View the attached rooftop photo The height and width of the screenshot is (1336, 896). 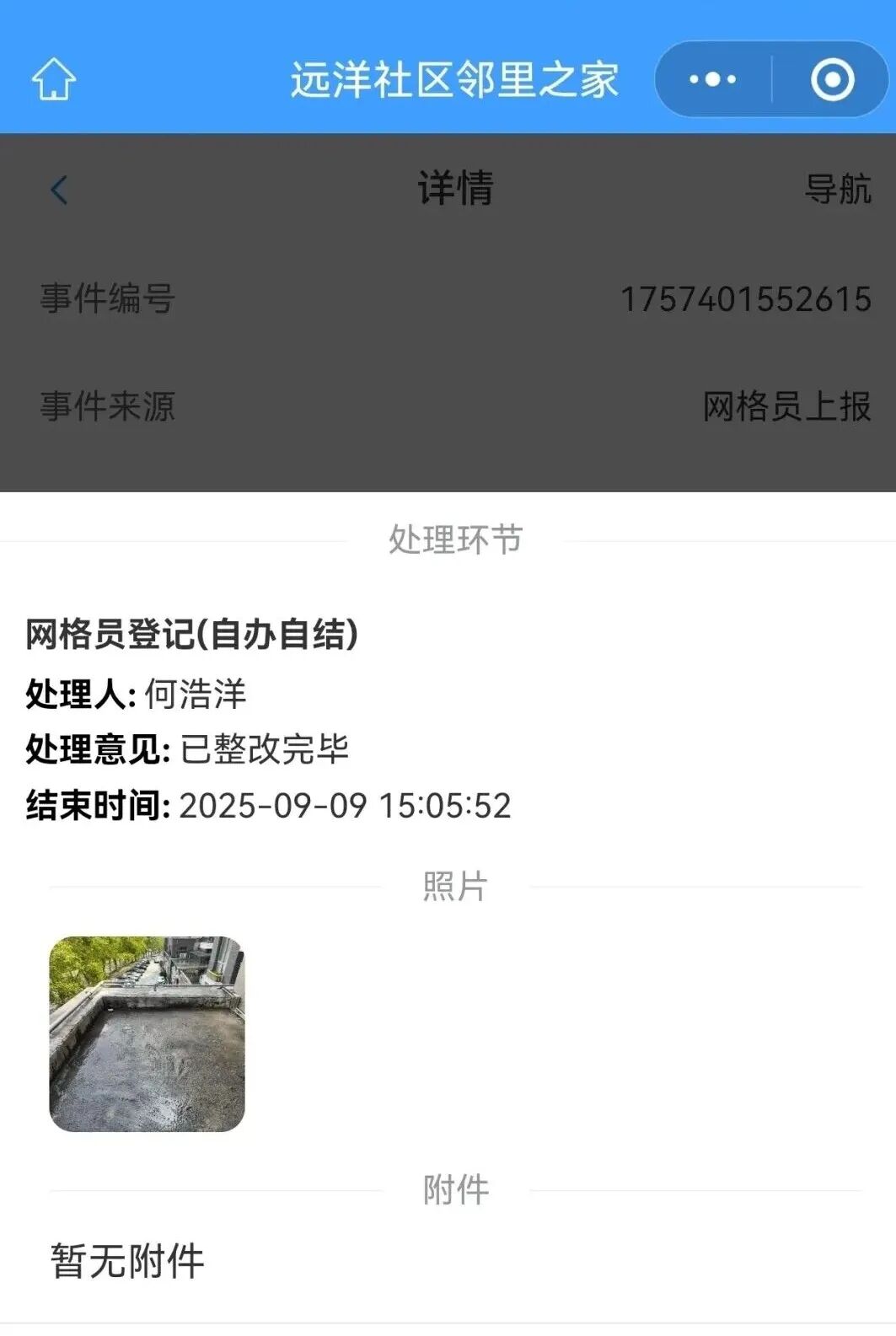coord(148,1033)
